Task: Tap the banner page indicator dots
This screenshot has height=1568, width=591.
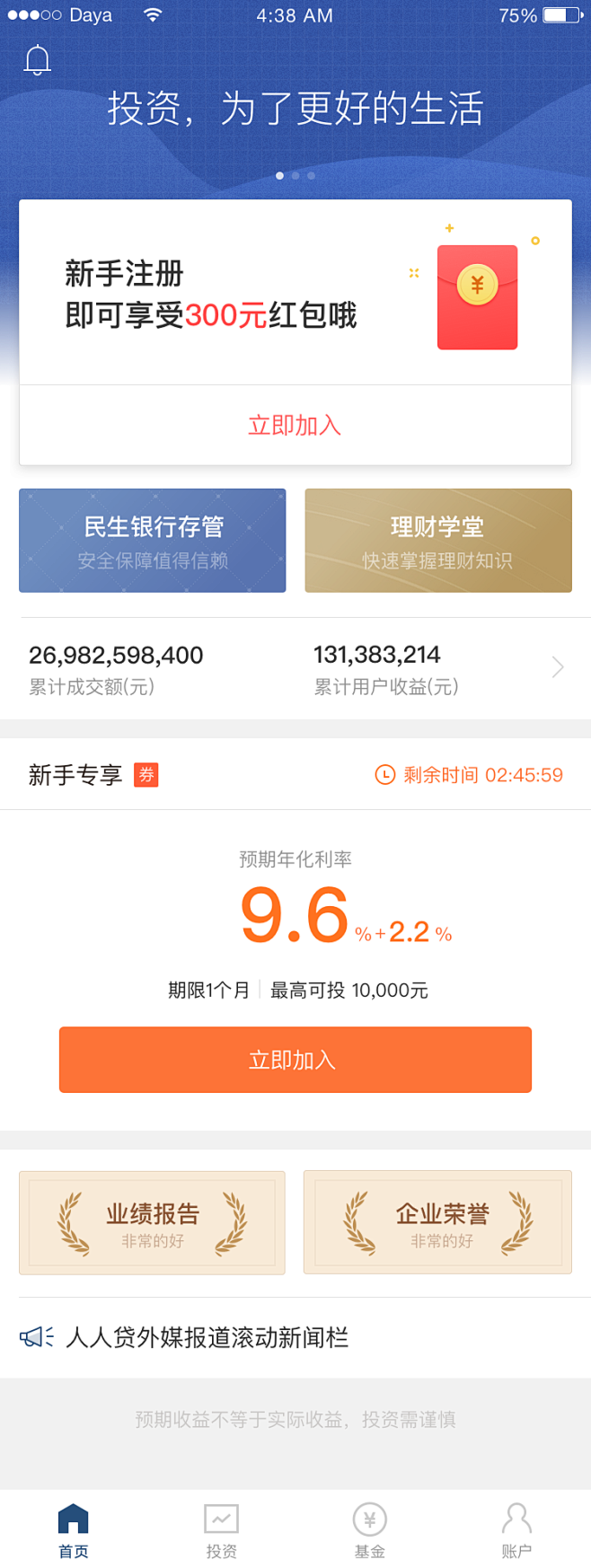Action: pyautogui.click(x=295, y=176)
